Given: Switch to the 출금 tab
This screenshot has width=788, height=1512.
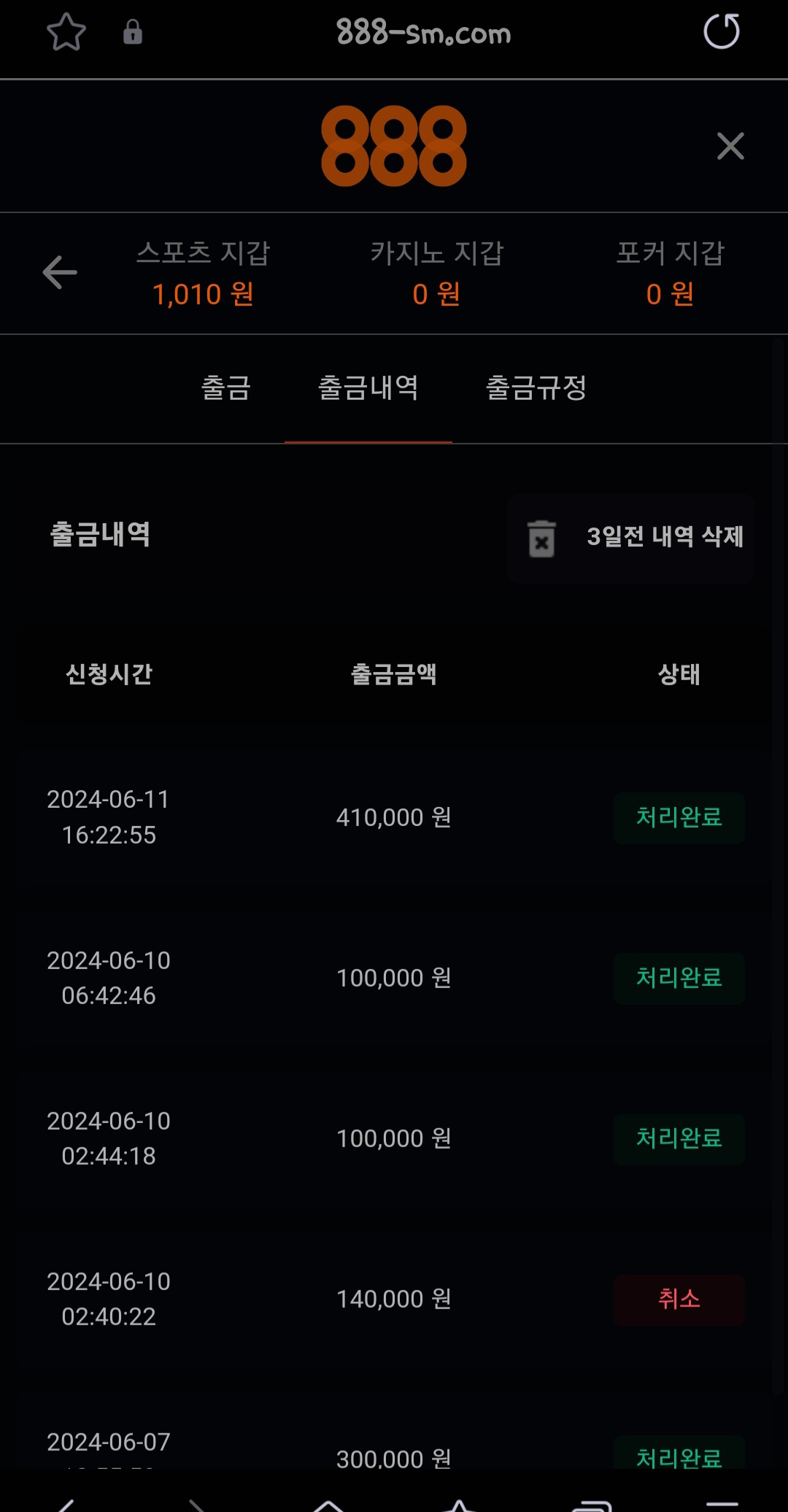Looking at the screenshot, I should coord(225,387).
